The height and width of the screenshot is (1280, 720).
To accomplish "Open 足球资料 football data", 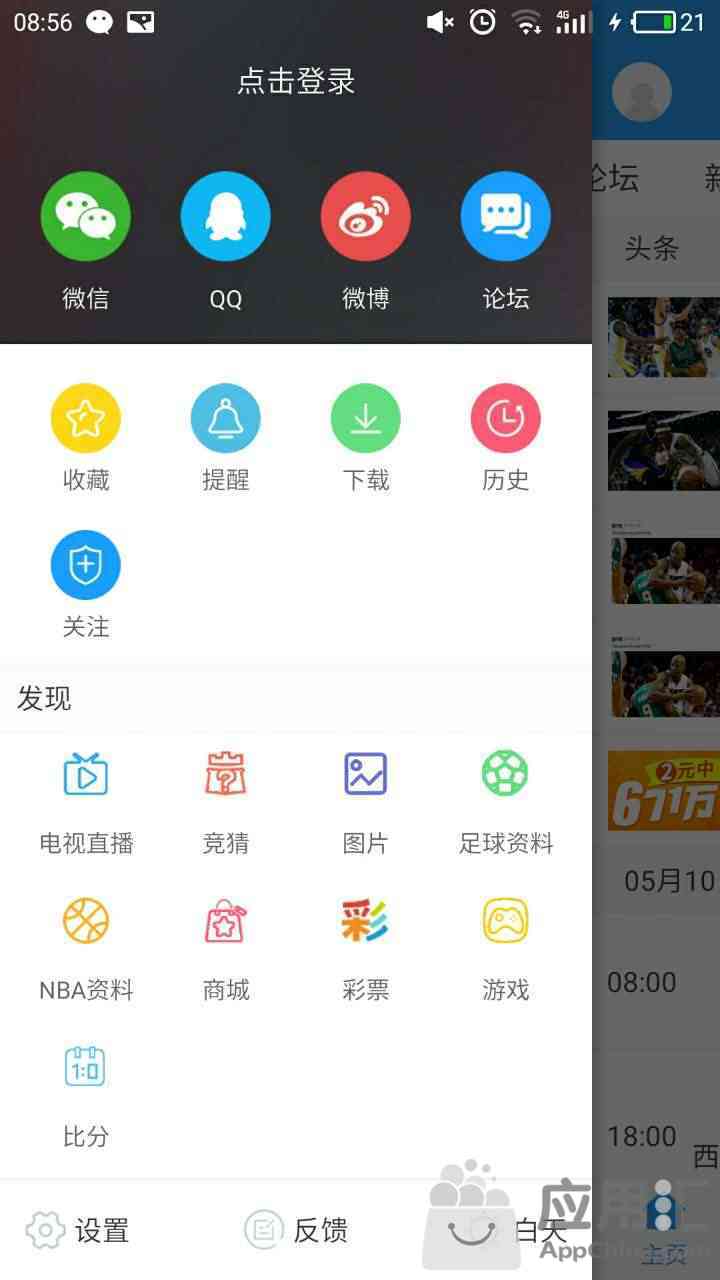I will tap(506, 775).
